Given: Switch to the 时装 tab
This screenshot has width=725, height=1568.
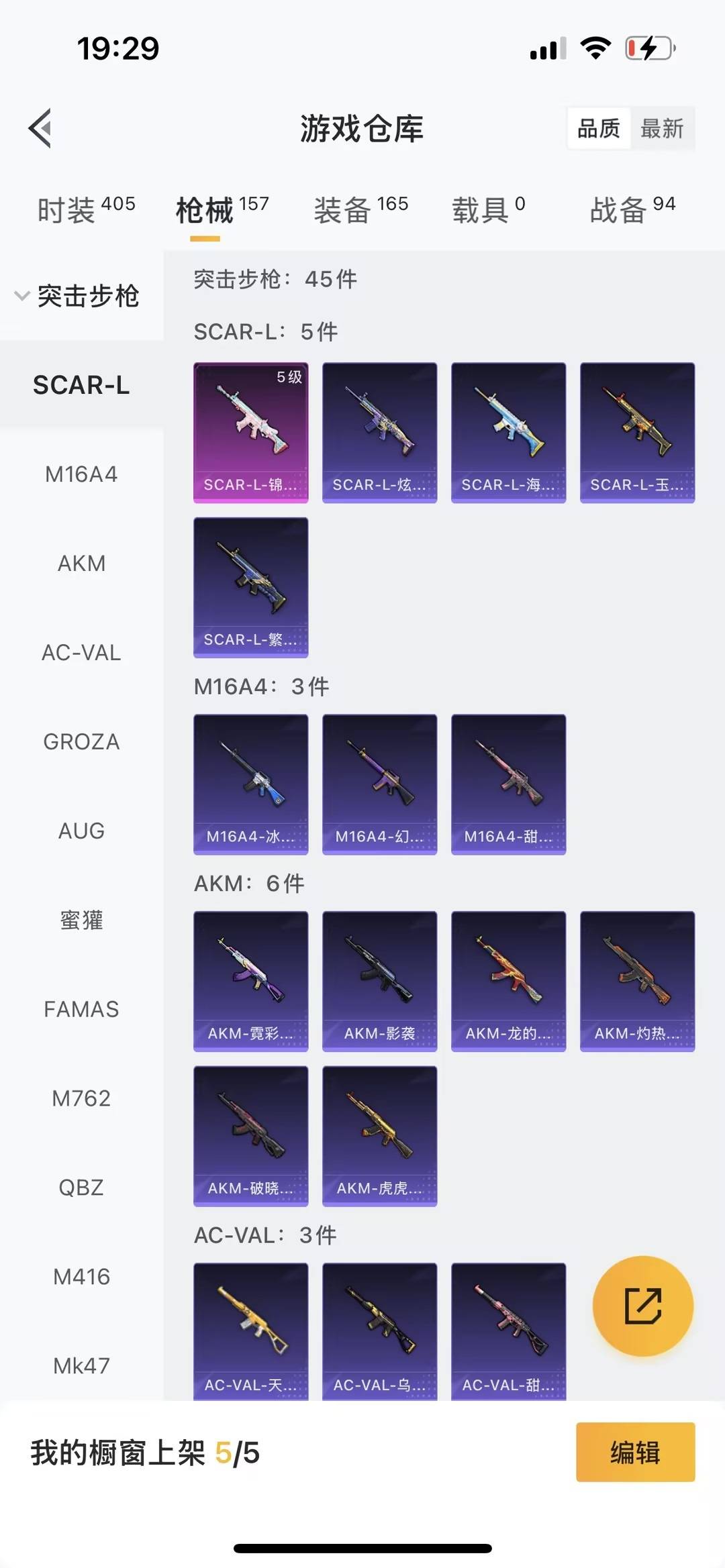Looking at the screenshot, I should (x=86, y=211).
